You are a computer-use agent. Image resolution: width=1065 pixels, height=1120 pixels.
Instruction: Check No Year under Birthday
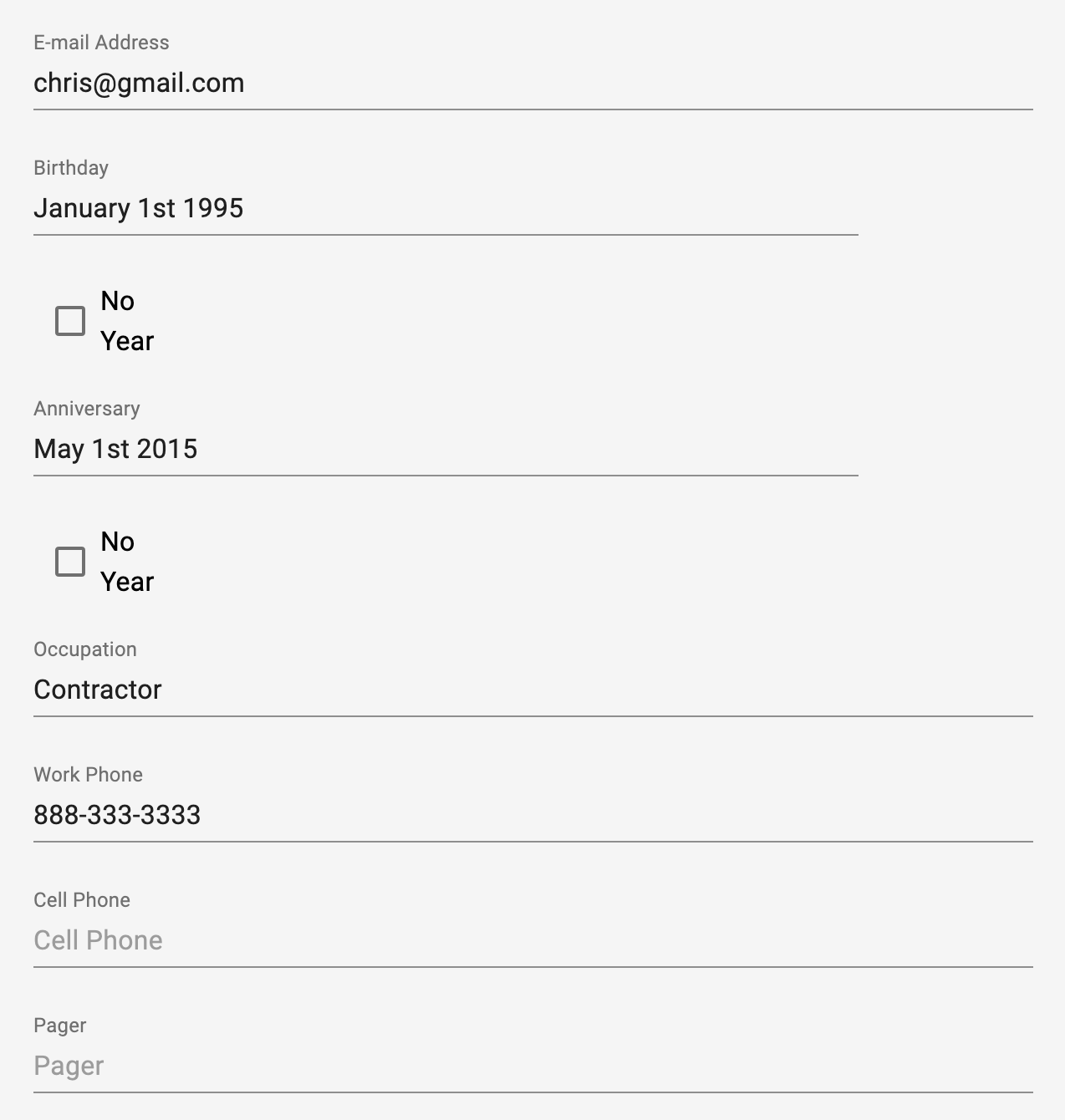click(70, 321)
